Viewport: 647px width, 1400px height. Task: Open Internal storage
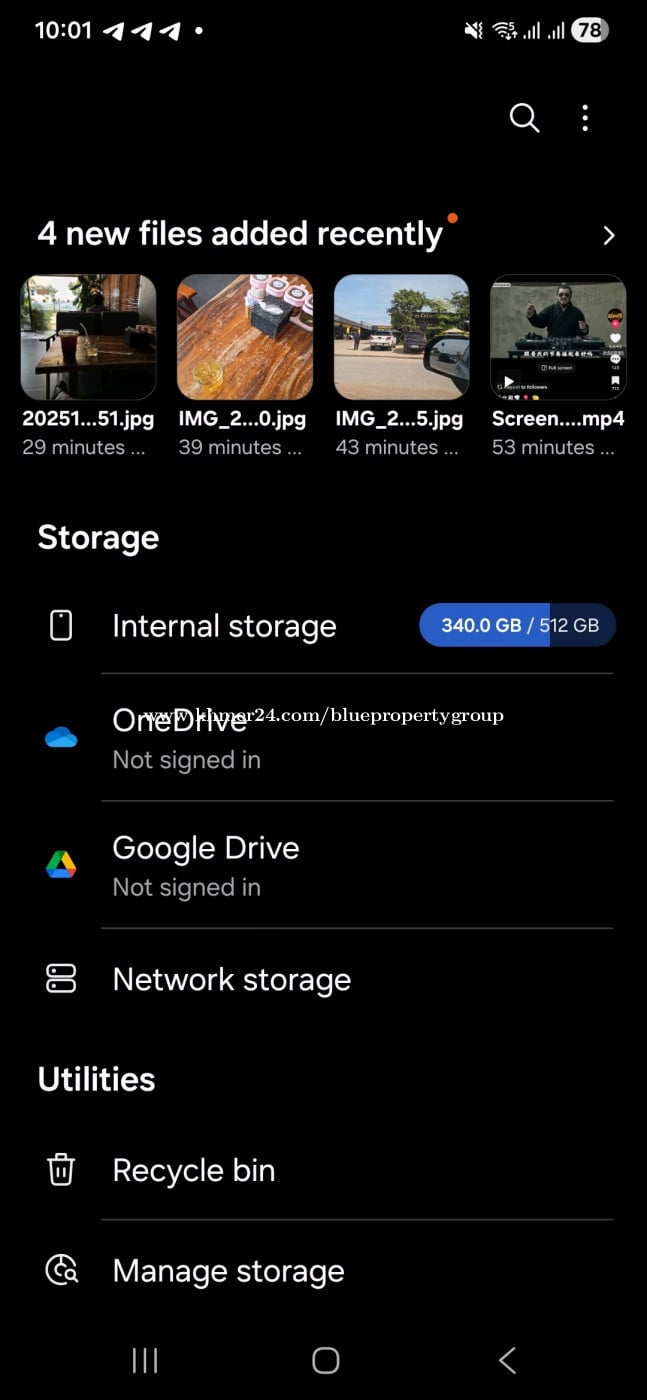point(224,626)
